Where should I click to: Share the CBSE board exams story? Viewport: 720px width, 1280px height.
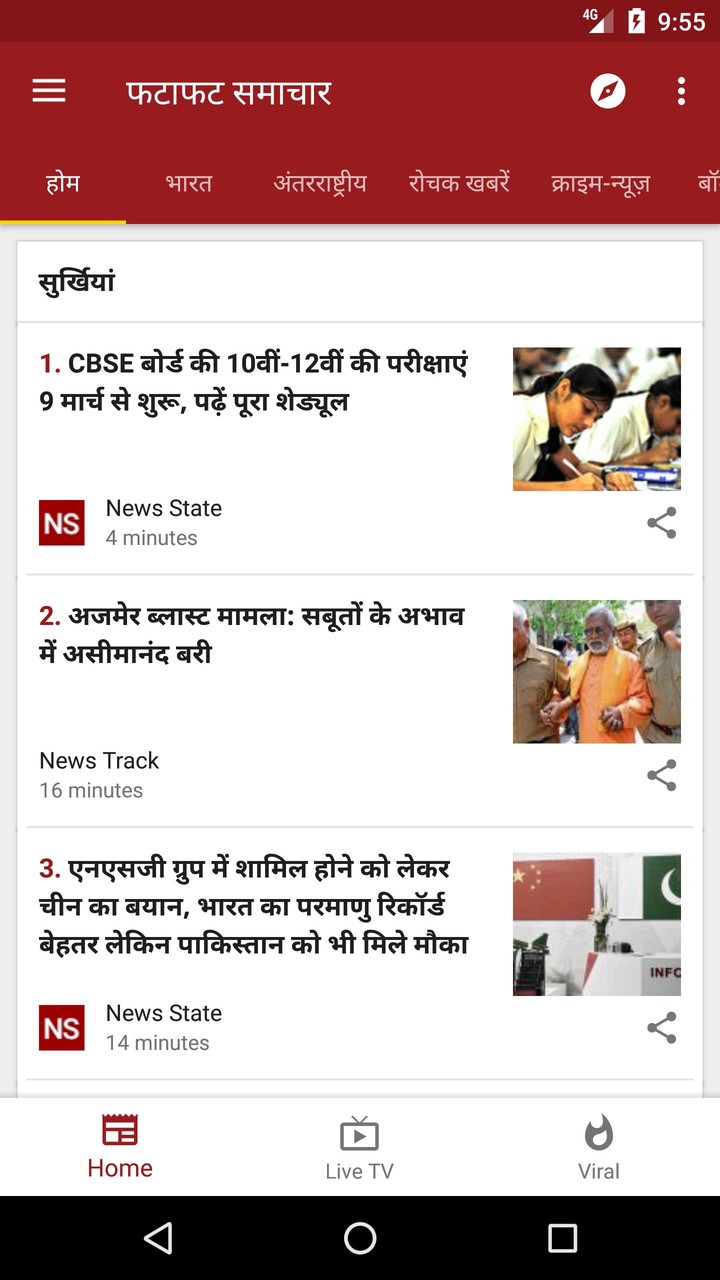click(x=662, y=523)
